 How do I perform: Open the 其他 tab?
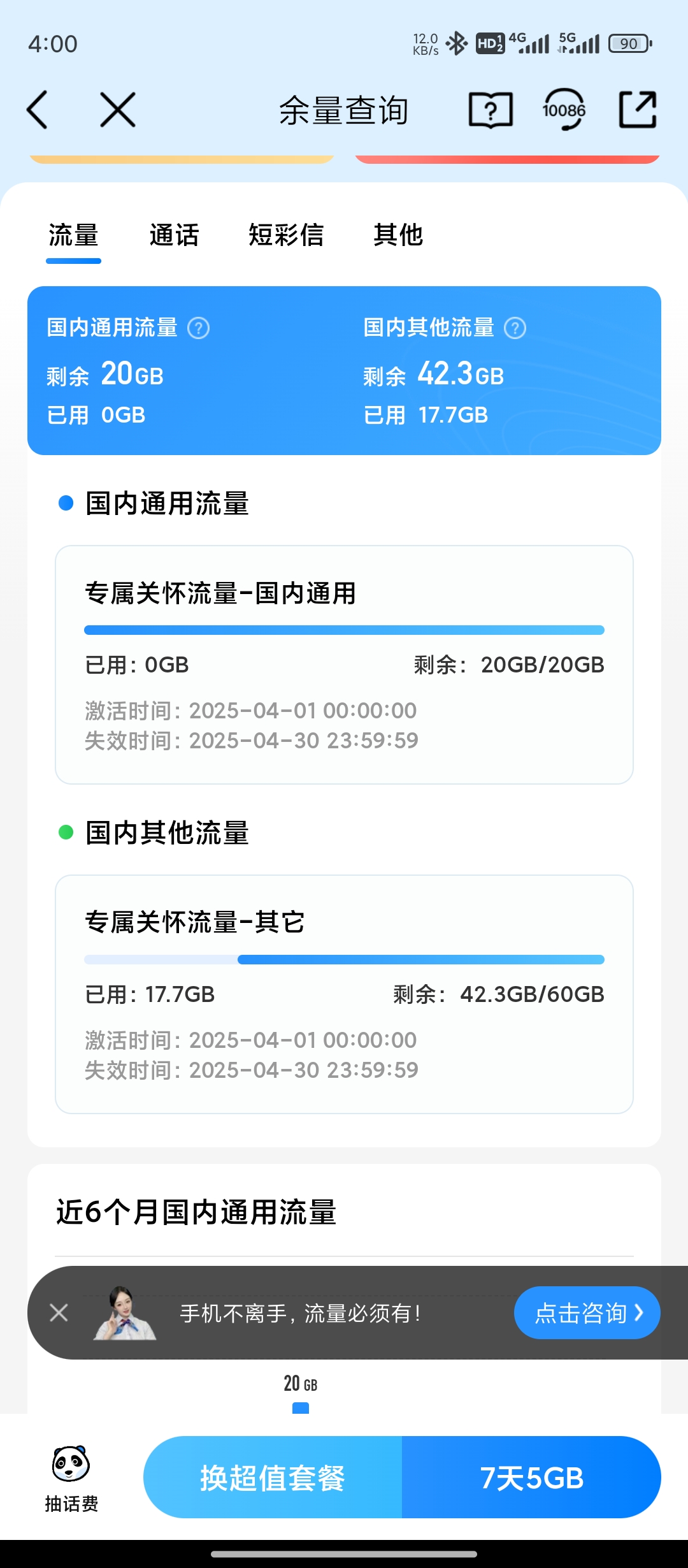pos(398,235)
